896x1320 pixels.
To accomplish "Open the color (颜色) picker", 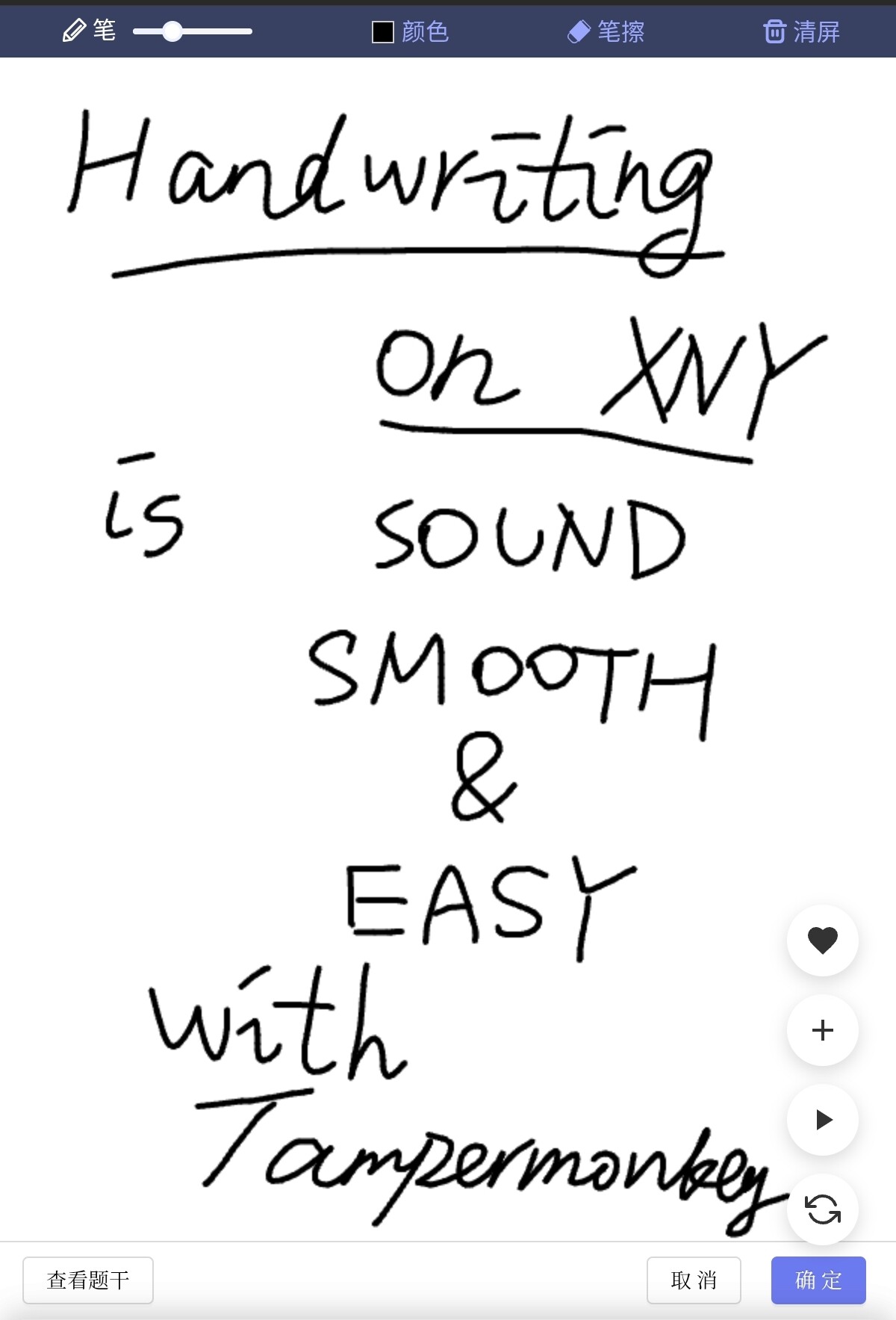I will (410, 31).
